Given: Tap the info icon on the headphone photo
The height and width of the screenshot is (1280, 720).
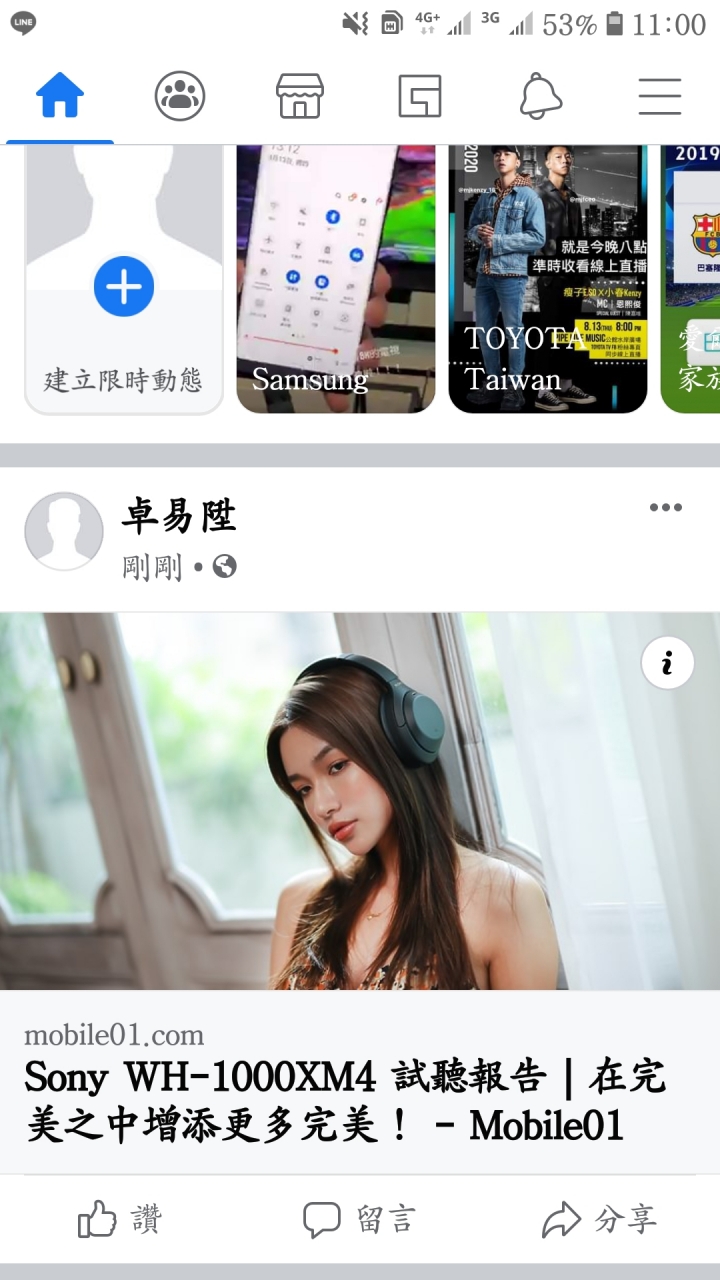Looking at the screenshot, I should click(x=668, y=662).
